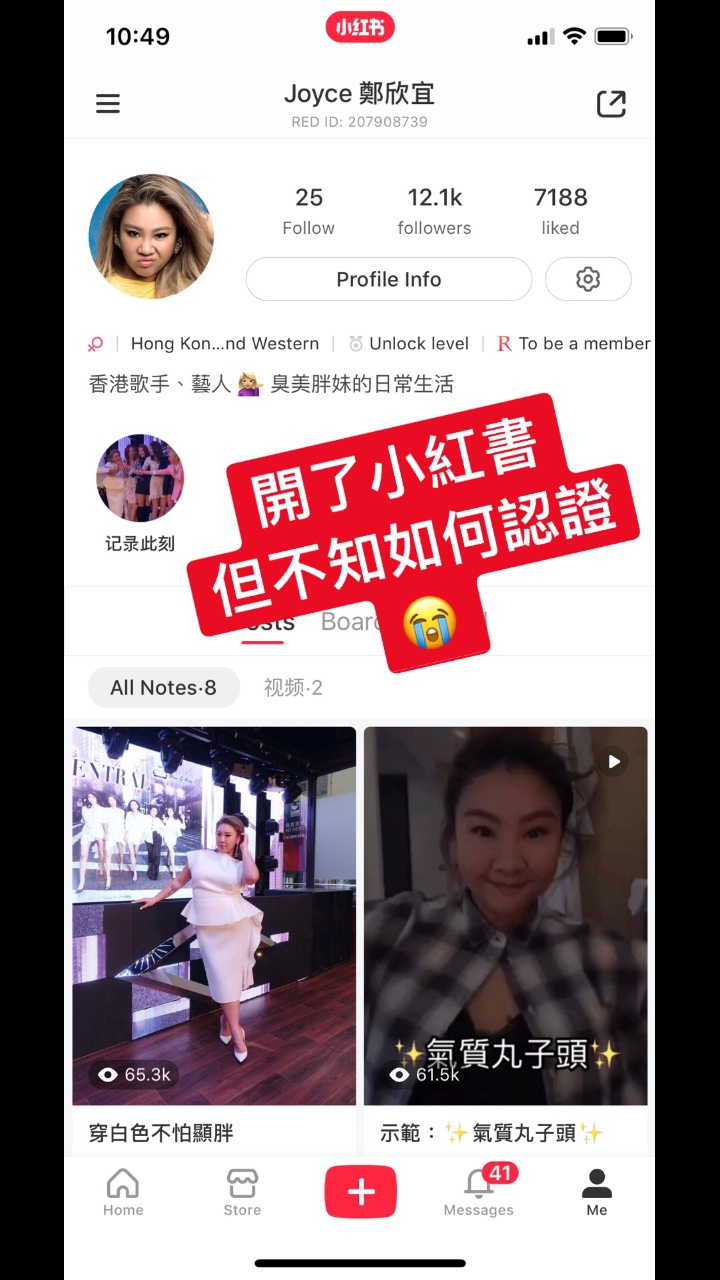Open the Store tab
This screenshot has width=720, height=1280.
pos(242,1192)
